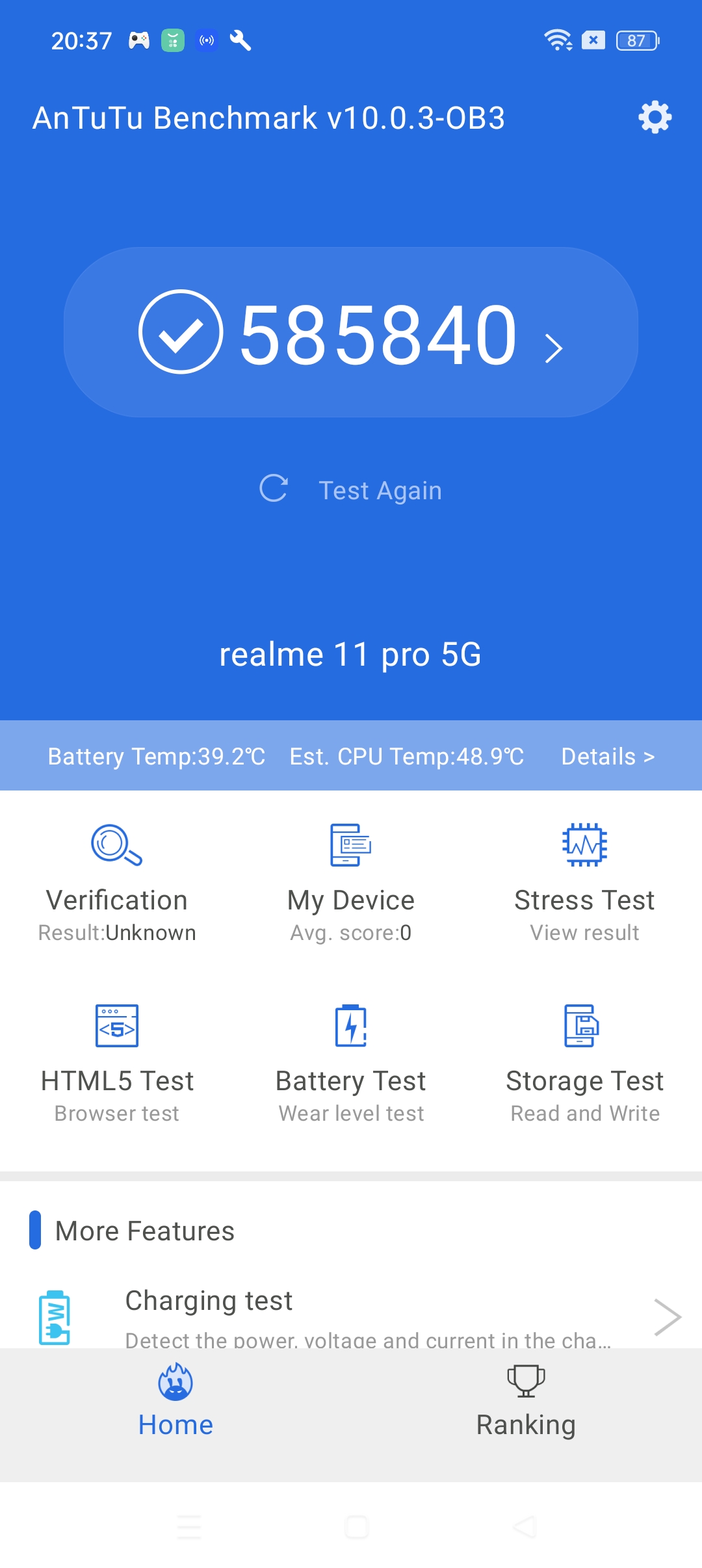Open My Device information
This screenshot has height=1568, width=702.
pyautogui.click(x=351, y=900)
